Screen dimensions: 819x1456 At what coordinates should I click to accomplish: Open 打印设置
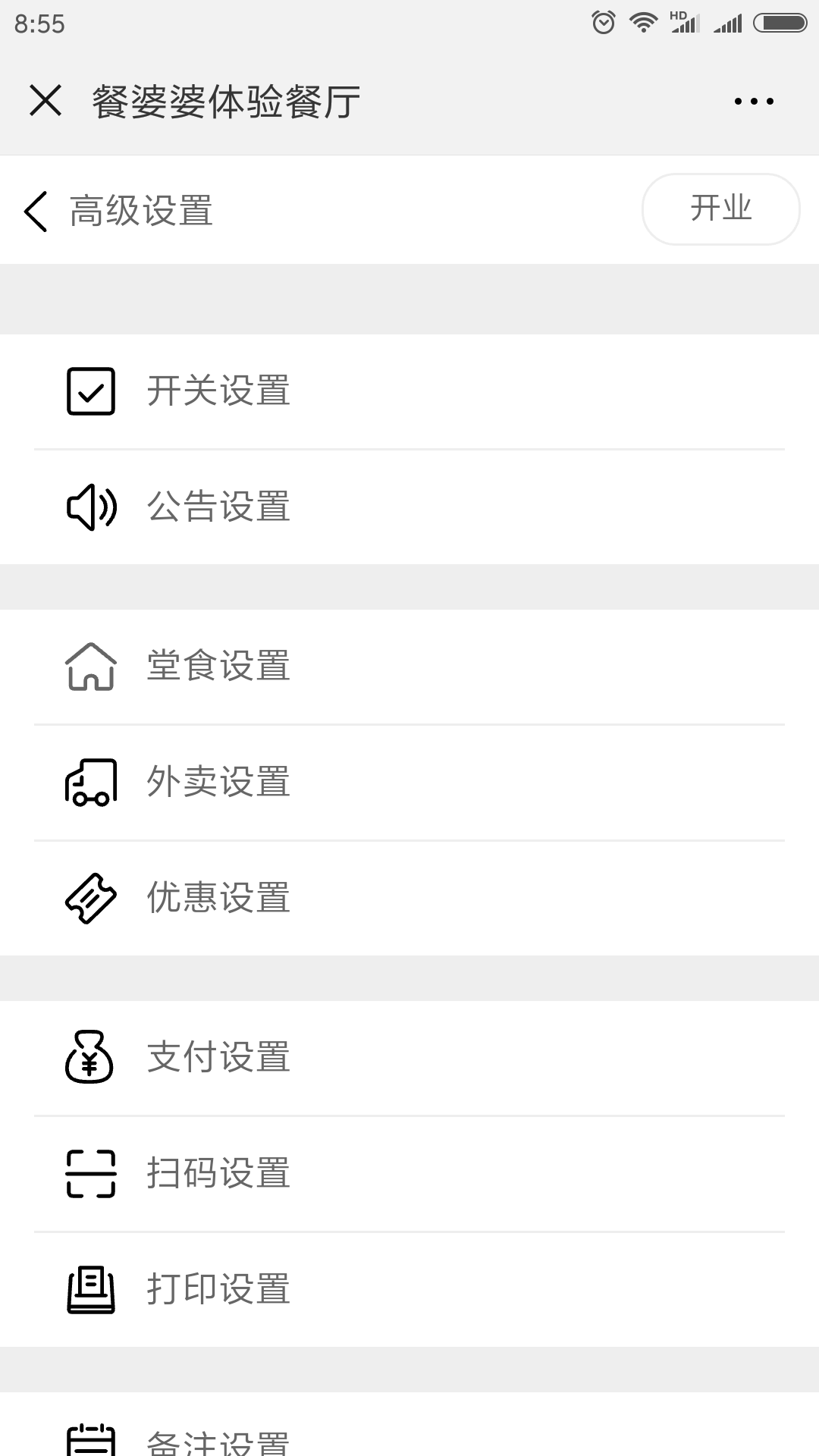click(409, 1289)
